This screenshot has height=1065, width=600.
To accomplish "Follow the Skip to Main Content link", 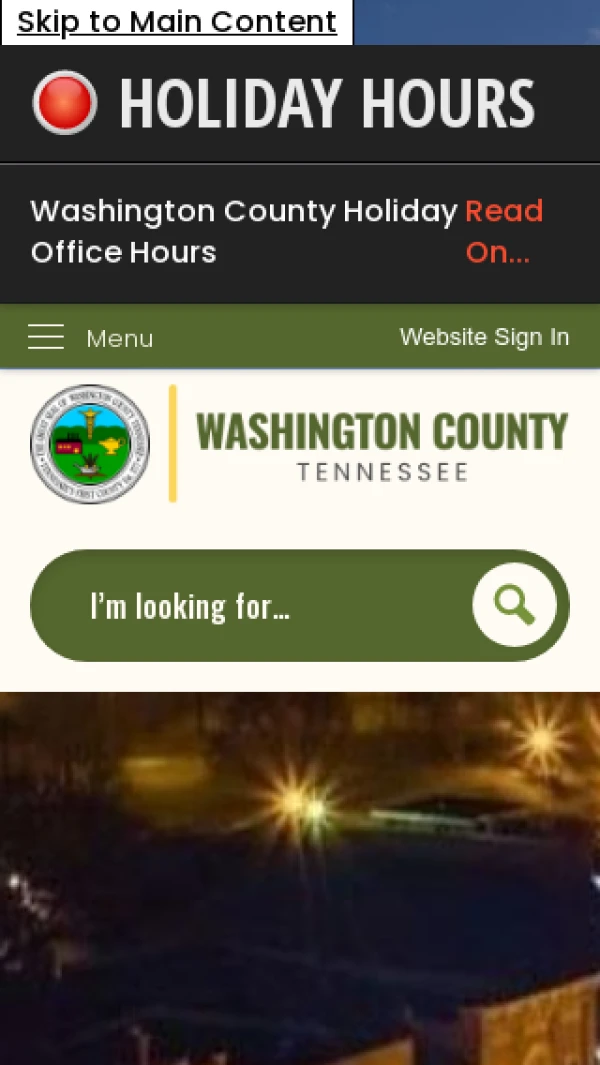I will tap(177, 22).
